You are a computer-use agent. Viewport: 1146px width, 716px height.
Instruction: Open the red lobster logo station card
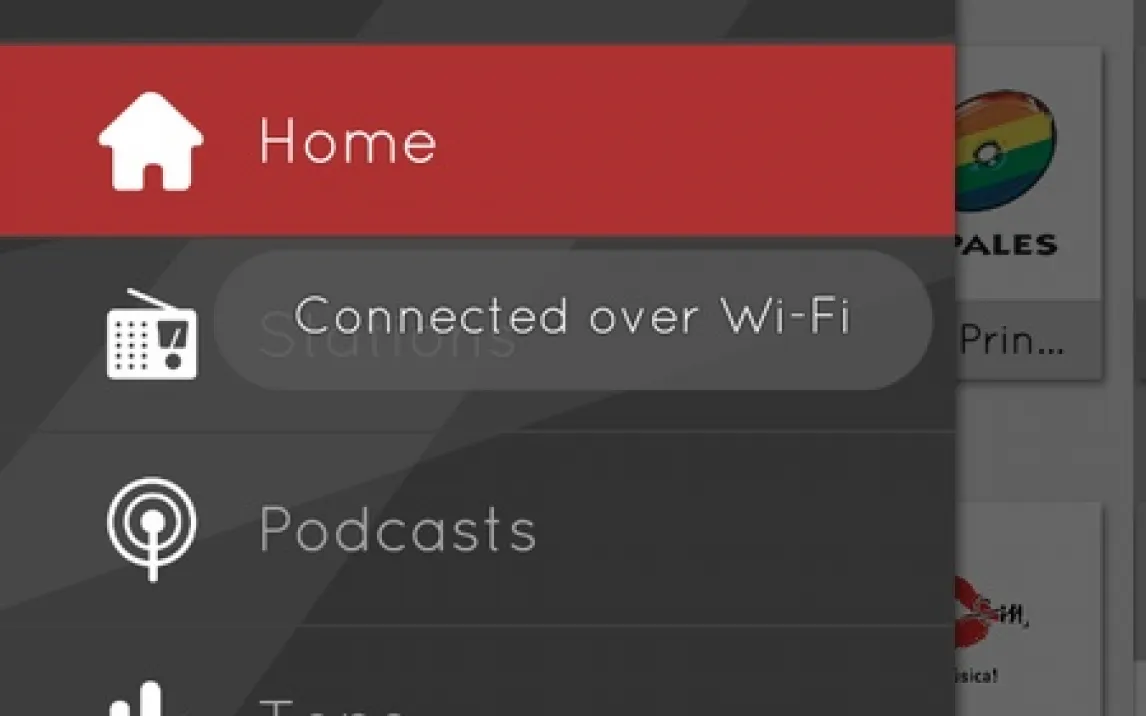(x=1028, y=609)
